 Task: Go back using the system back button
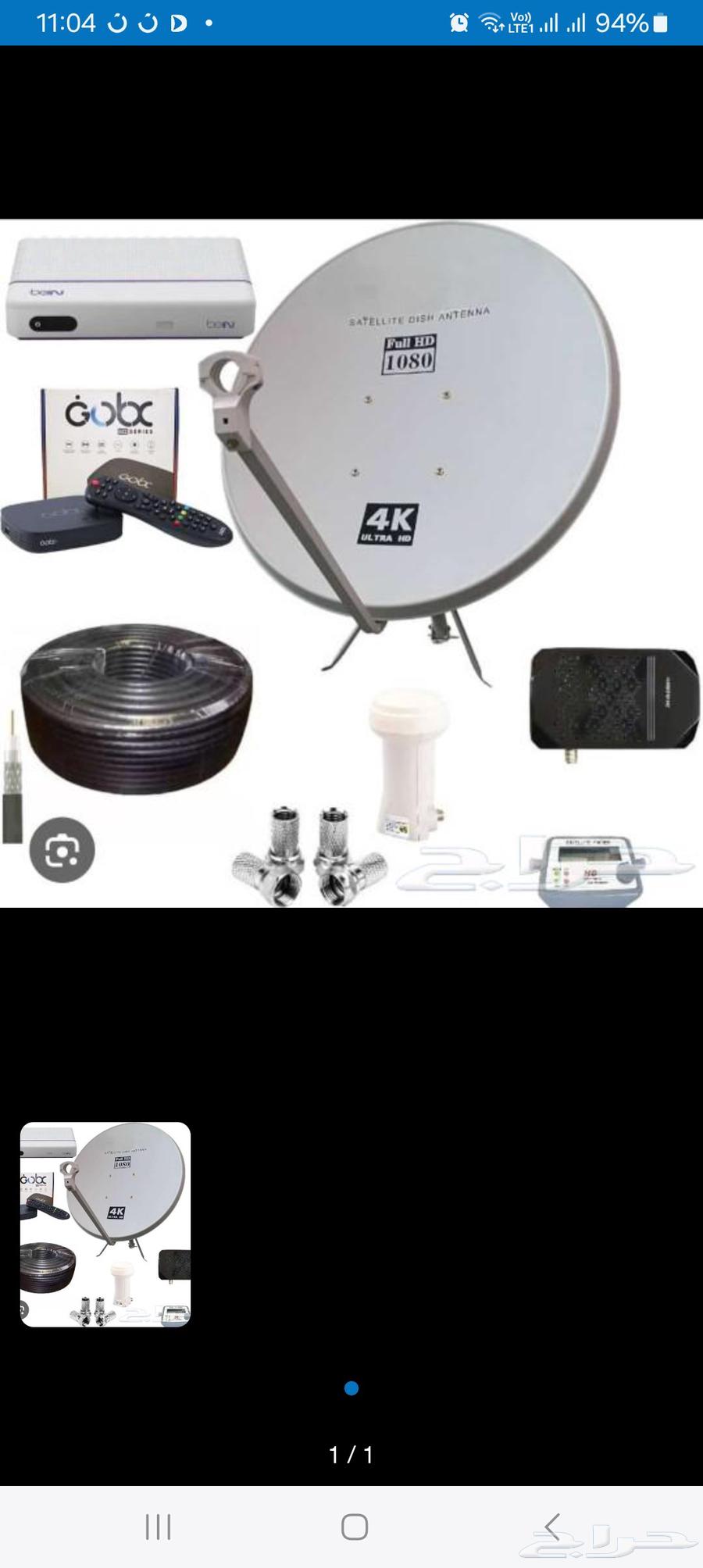552,1526
